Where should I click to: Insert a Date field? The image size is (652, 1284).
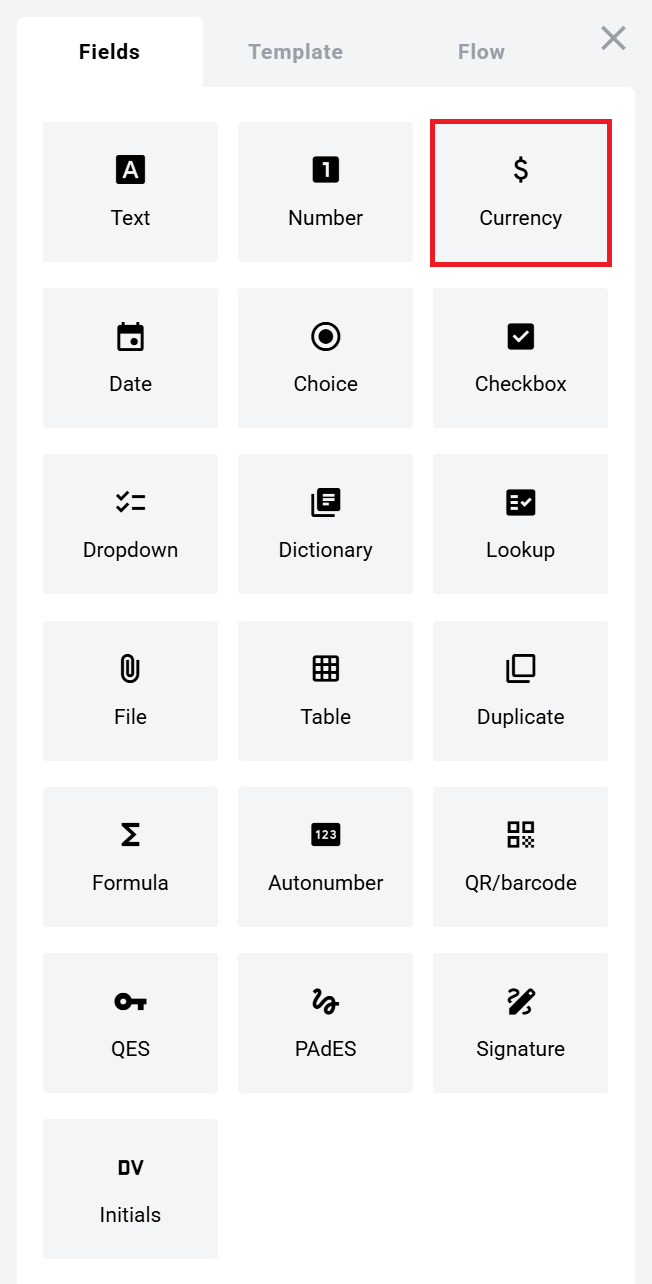click(x=130, y=358)
